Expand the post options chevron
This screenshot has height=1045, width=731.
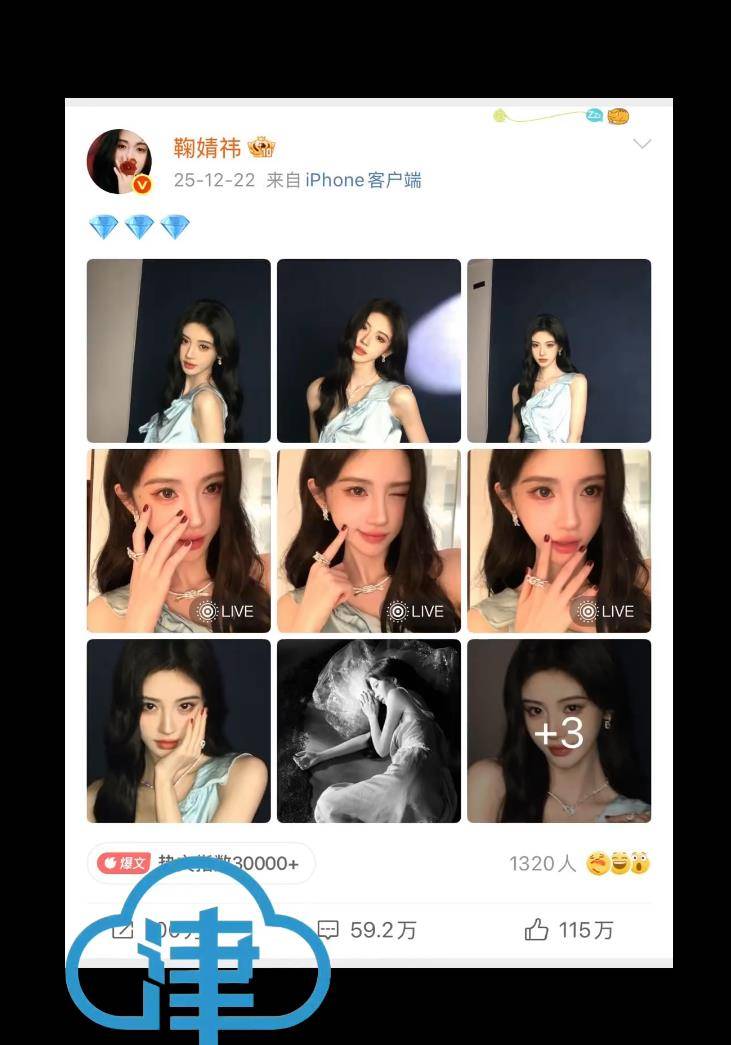pos(642,145)
